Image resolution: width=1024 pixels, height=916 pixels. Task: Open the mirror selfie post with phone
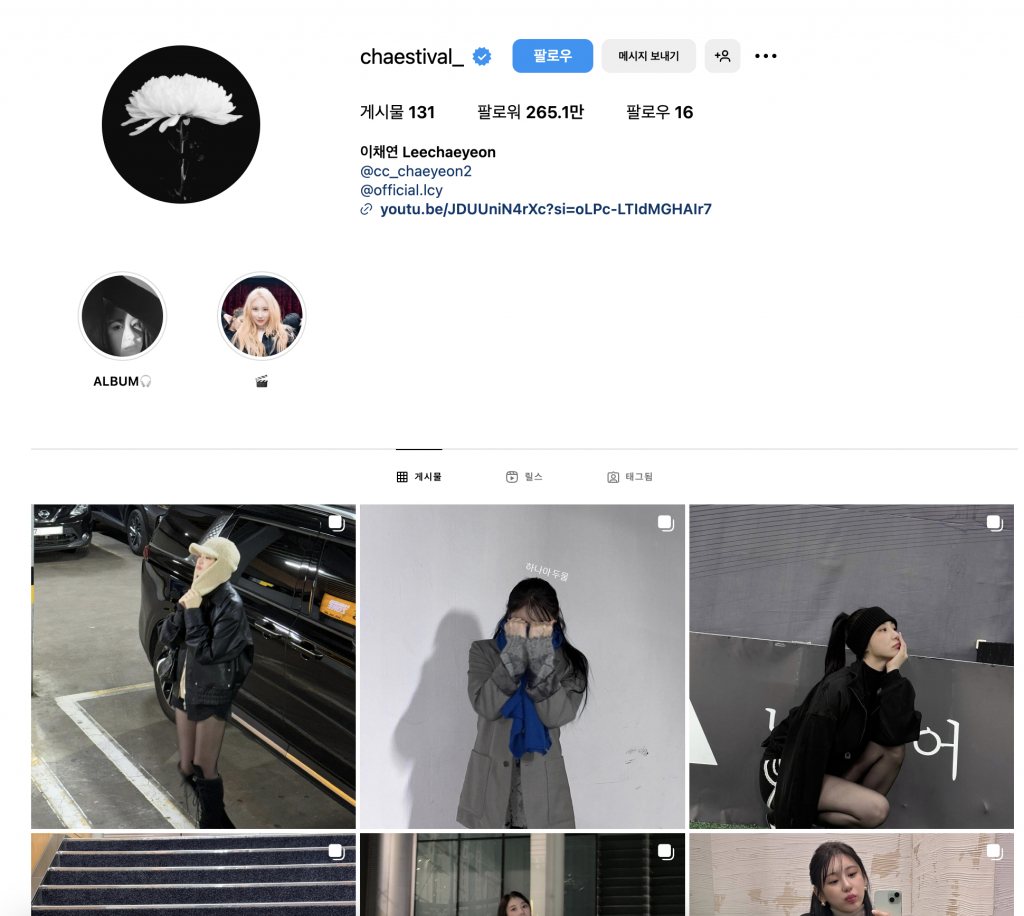[x=851, y=876]
